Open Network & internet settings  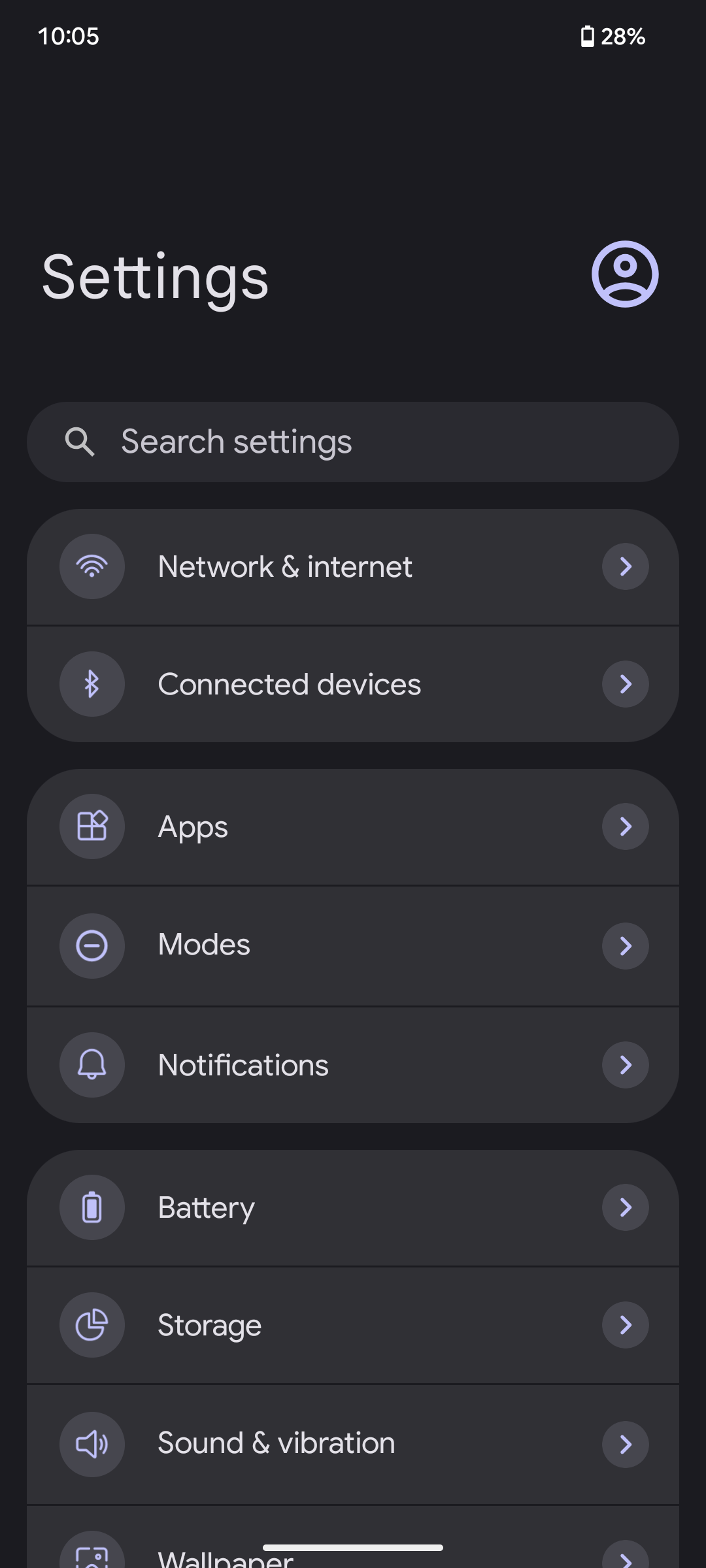pyautogui.click(x=353, y=566)
